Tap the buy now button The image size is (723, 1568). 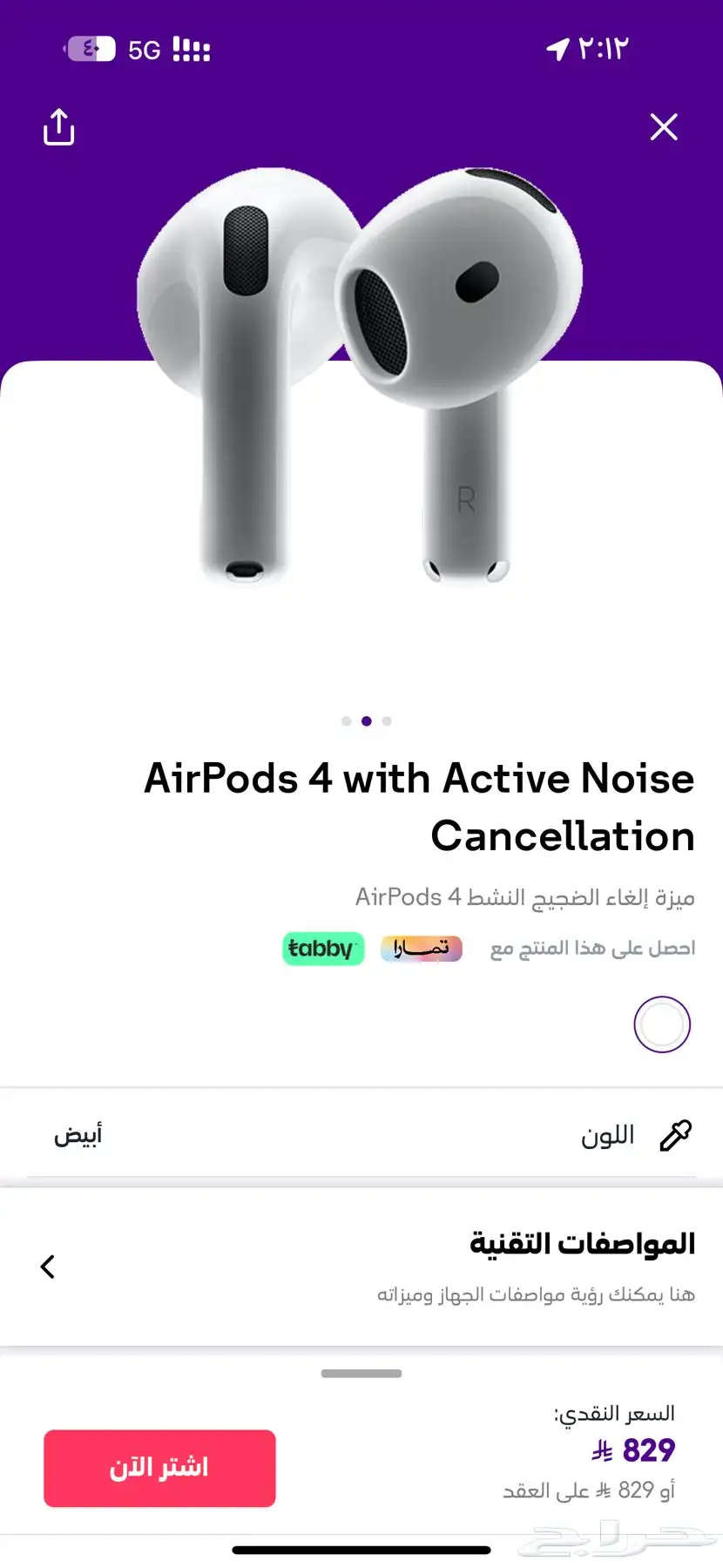(x=159, y=1468)
